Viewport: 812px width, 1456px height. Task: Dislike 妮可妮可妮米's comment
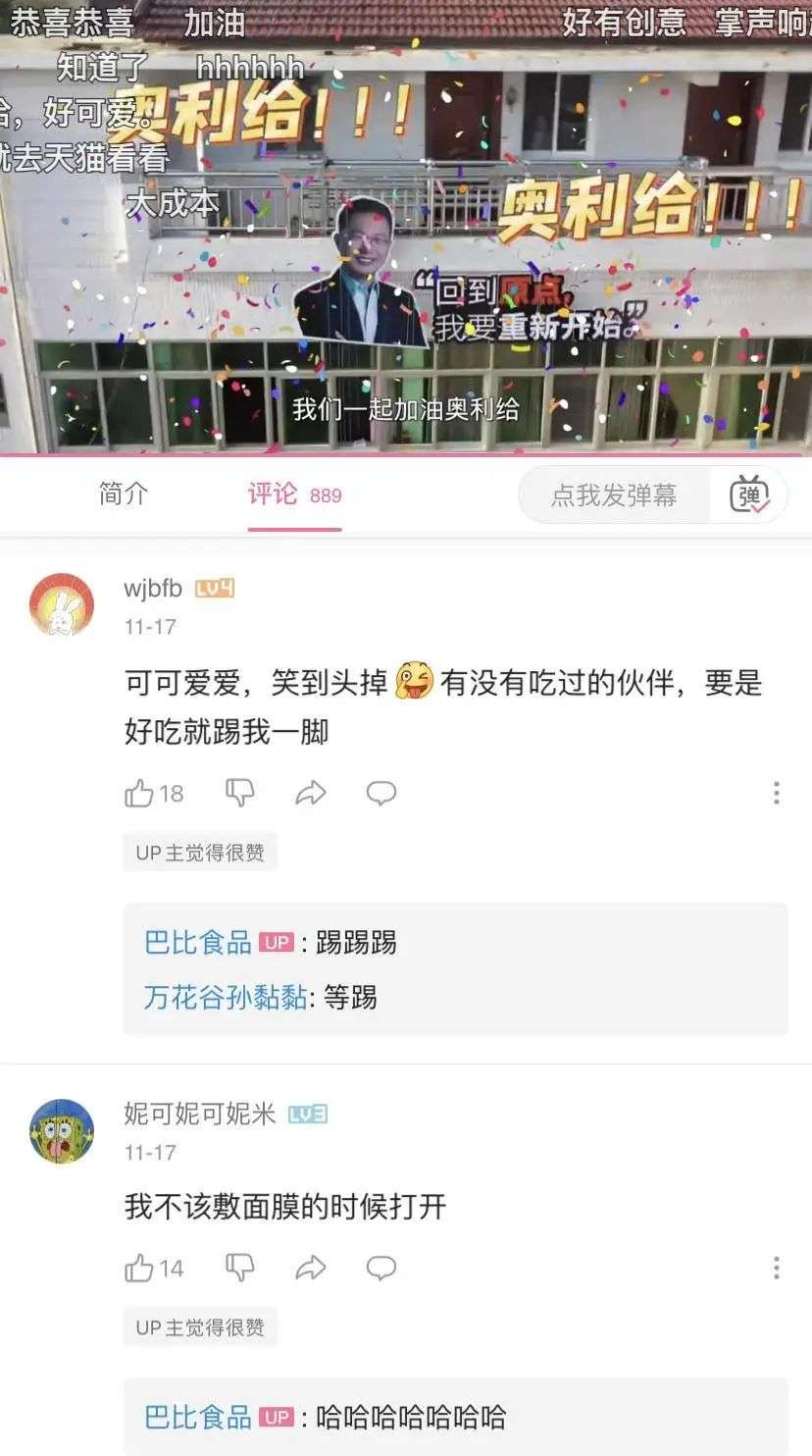[240, 1269]
